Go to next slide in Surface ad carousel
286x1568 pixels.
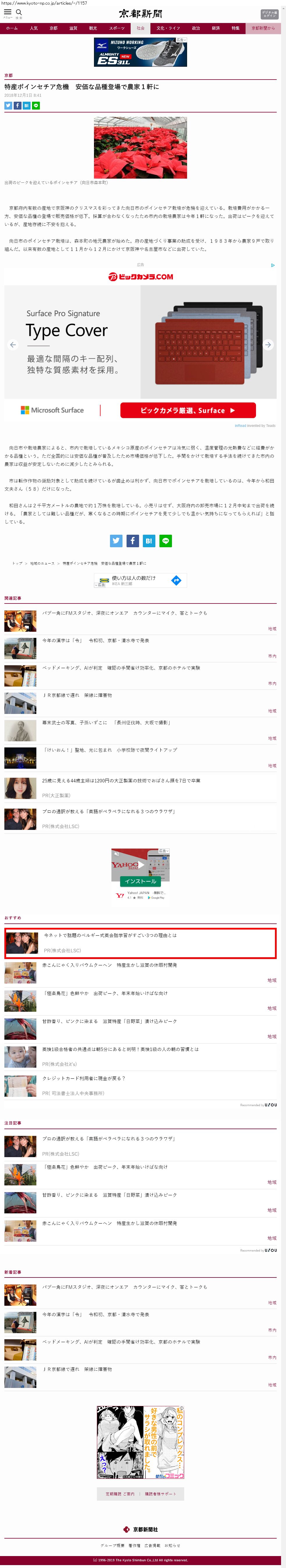tap(268, 344)
